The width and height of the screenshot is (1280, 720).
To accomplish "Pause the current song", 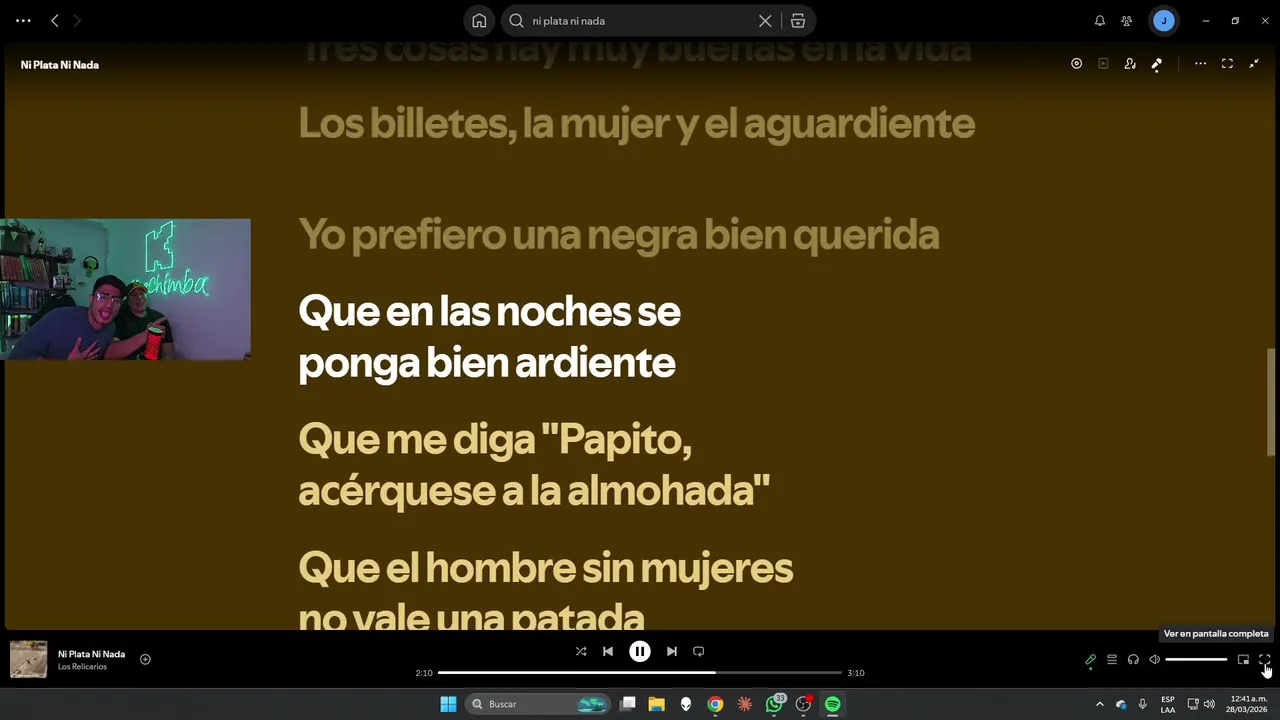I will [640, 651].
